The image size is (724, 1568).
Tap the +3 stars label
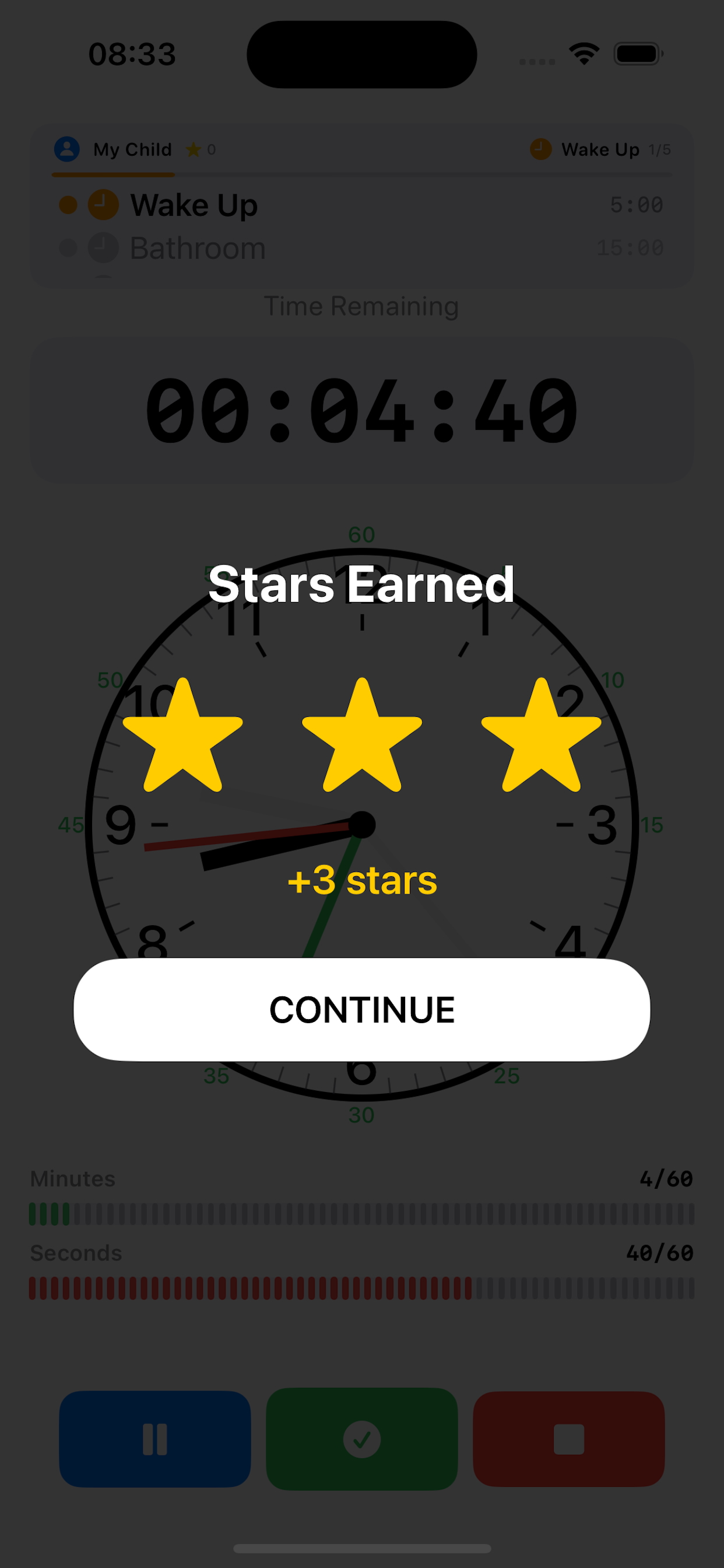click(362, 881)
